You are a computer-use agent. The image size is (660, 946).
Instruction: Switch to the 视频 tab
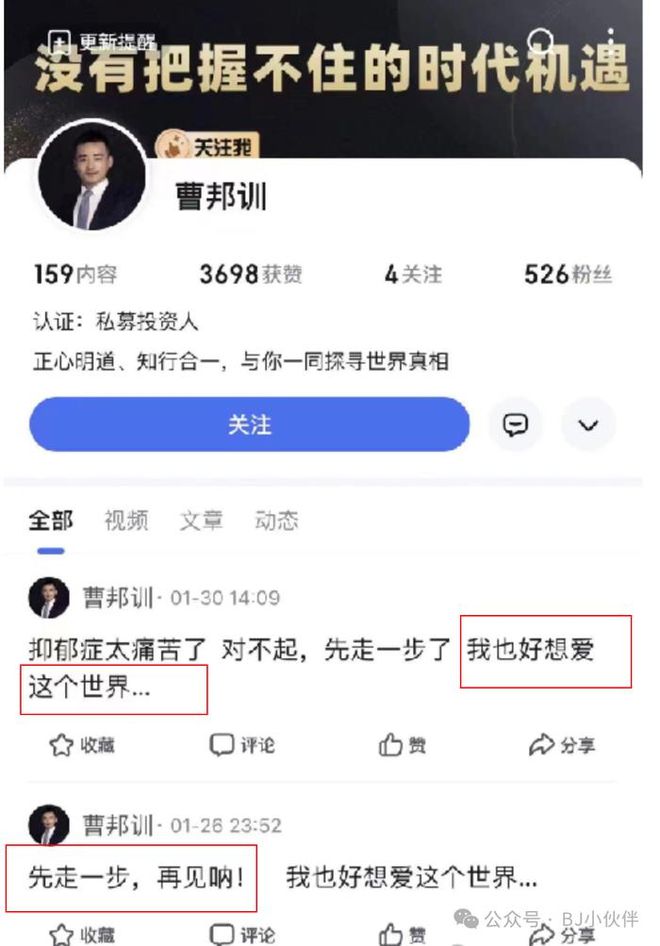coord(126,520)
